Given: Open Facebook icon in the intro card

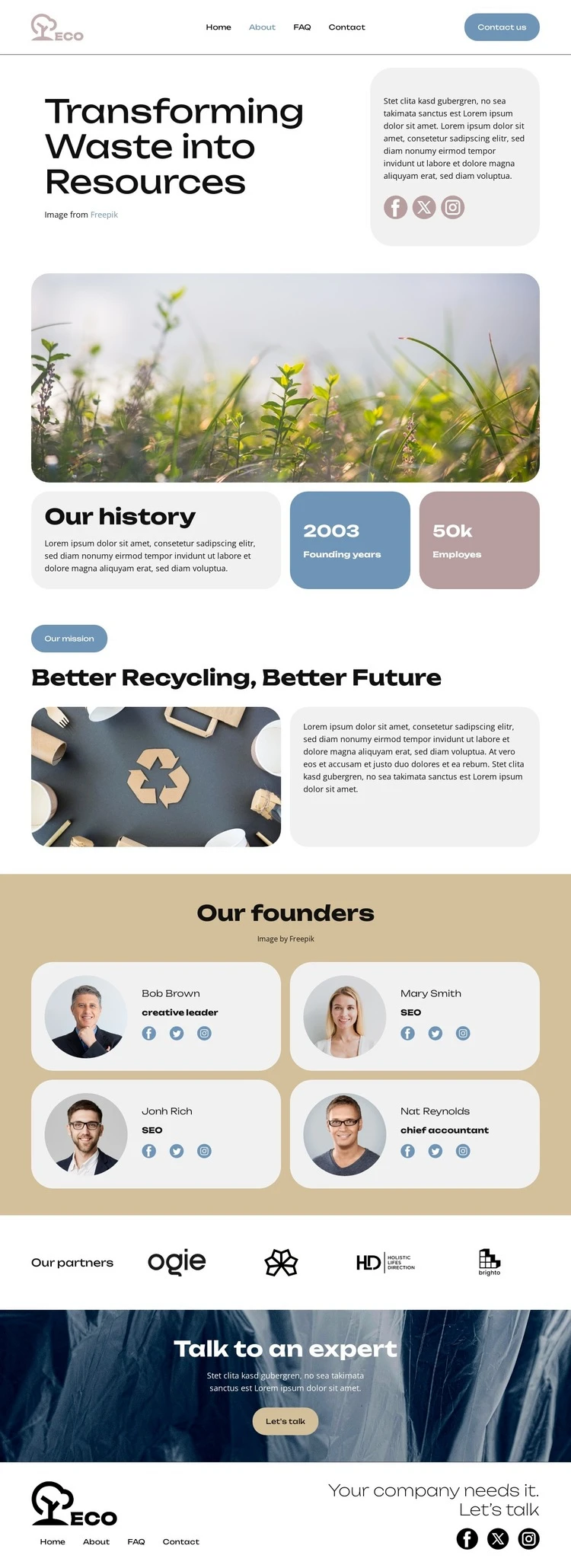Looking at the screenshot, I should [395, 207].
